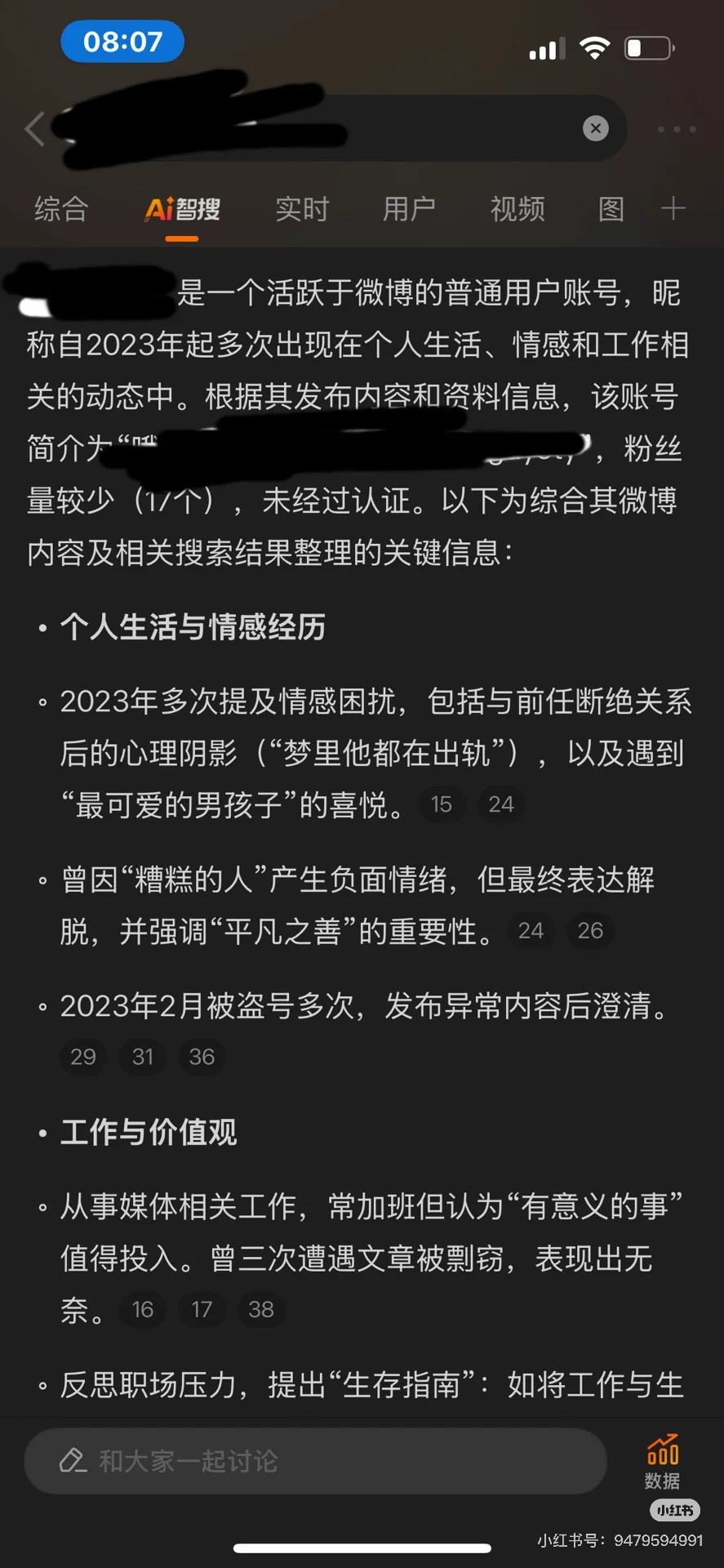Tap the plus icon beside the tabs
Viewport: 724px width, 1568px height.
coord(673,208)
